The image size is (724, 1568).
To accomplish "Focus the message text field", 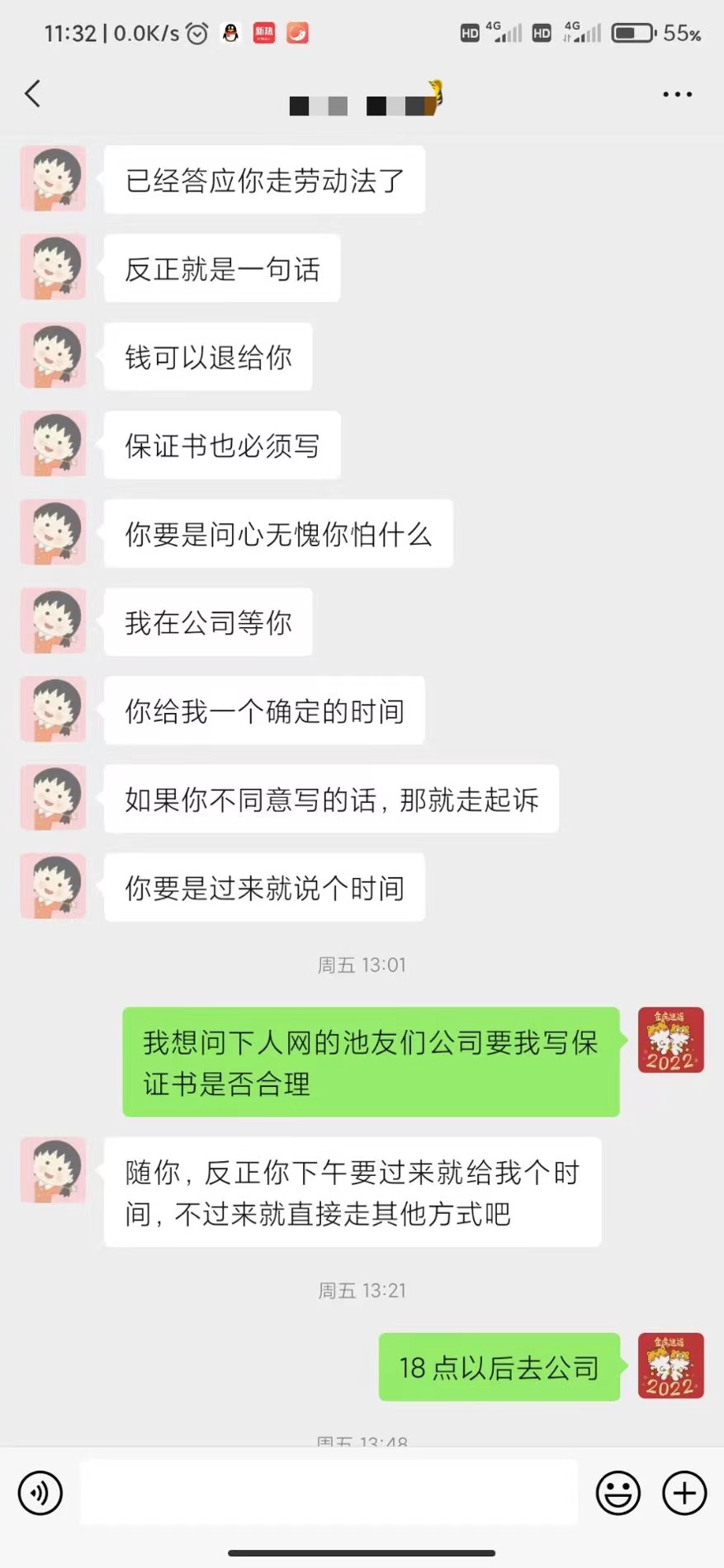I will [x=329, y=1492].
